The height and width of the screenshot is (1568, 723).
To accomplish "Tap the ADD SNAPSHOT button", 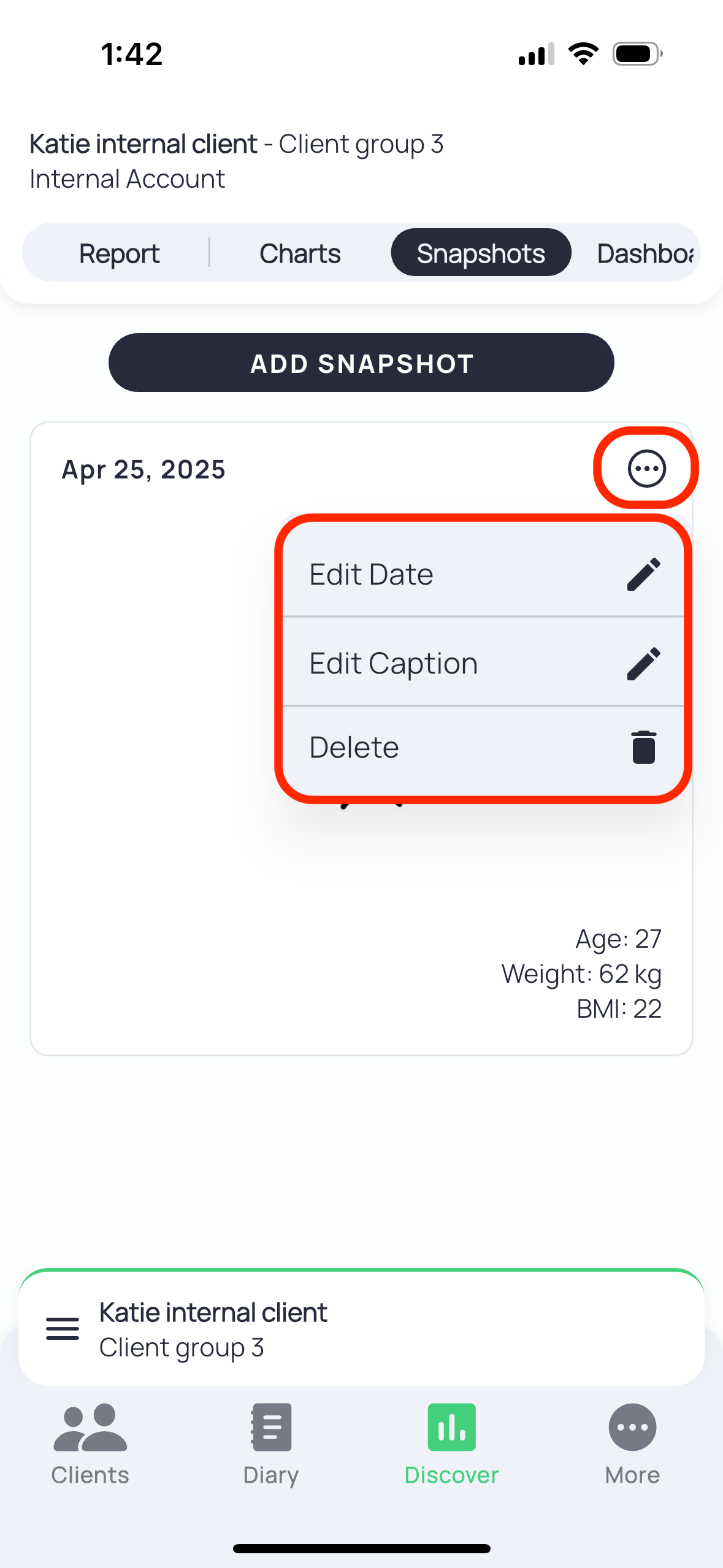I will (x=361, y=363).
